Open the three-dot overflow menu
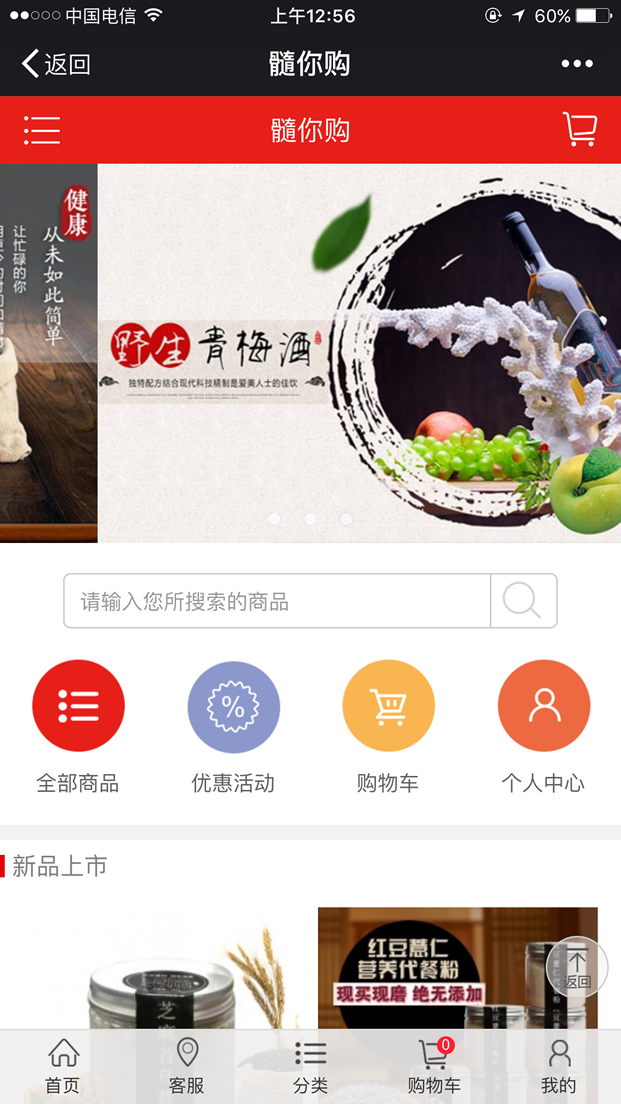This screenshot has width=621, height=1104. pos(577,64)
